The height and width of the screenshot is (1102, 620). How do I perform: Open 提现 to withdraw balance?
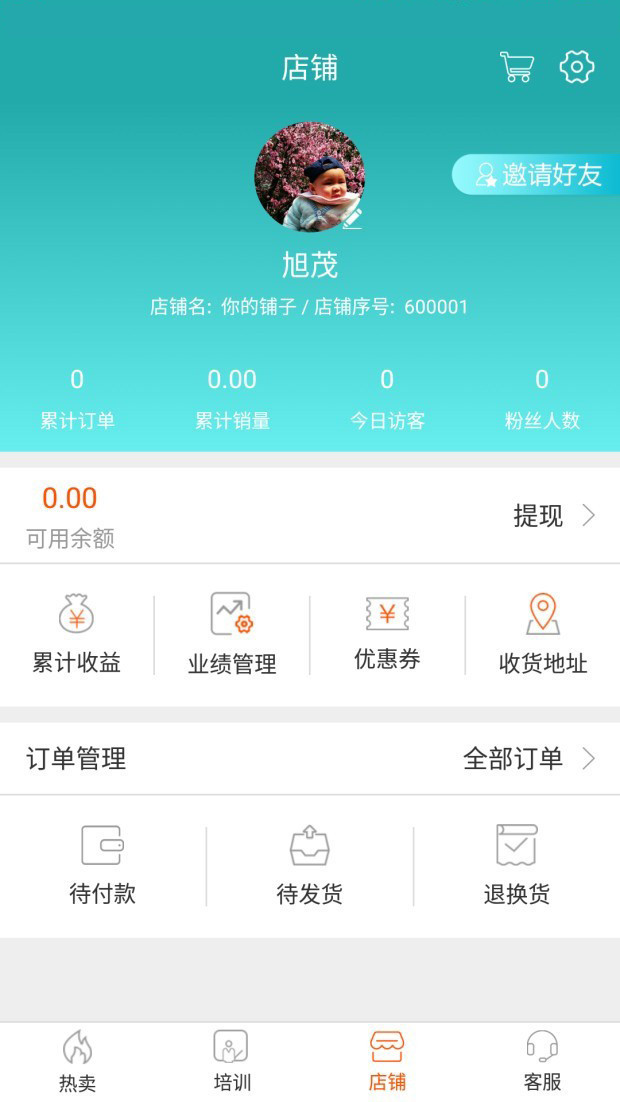(x=553, y=516)
